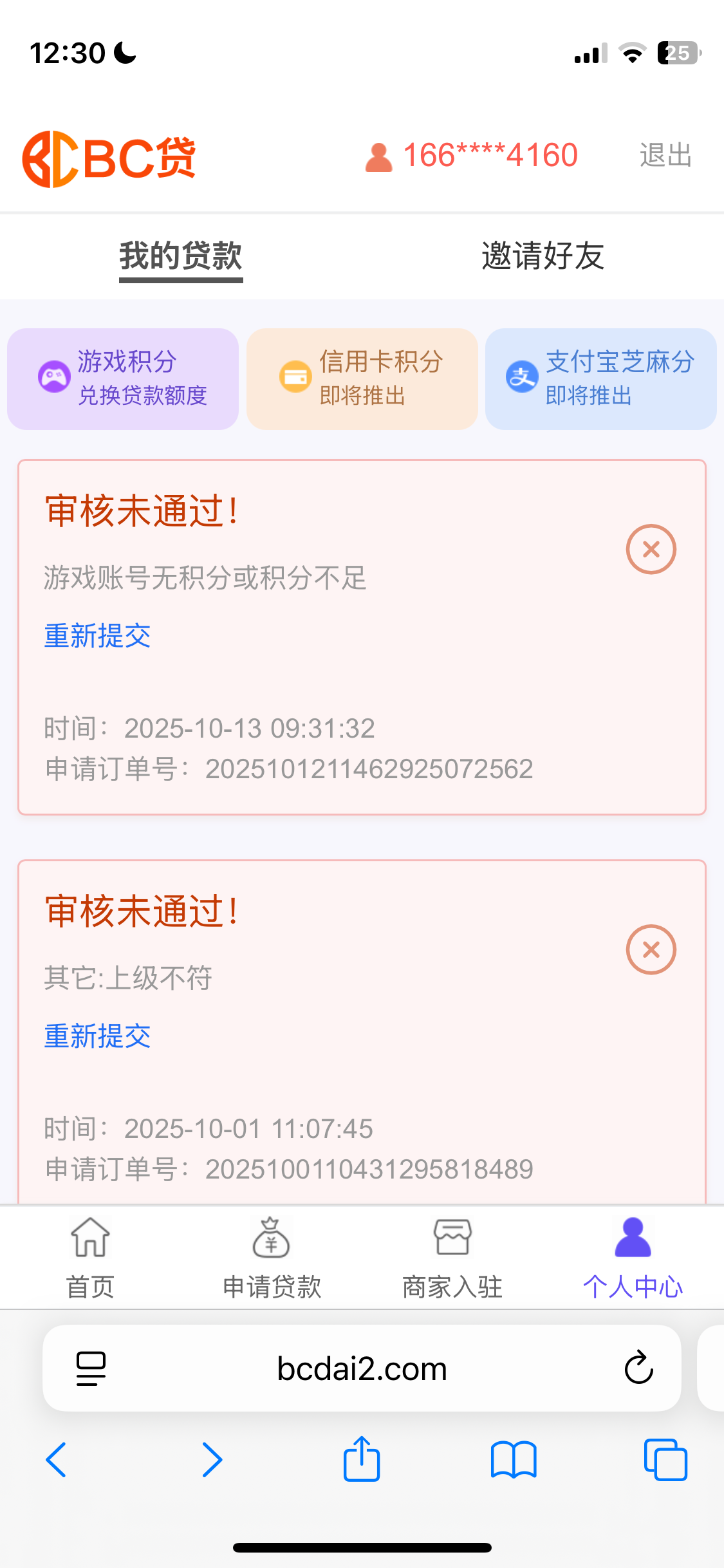Tap the 信用卡积分 credit card icon

click(295, 377)
